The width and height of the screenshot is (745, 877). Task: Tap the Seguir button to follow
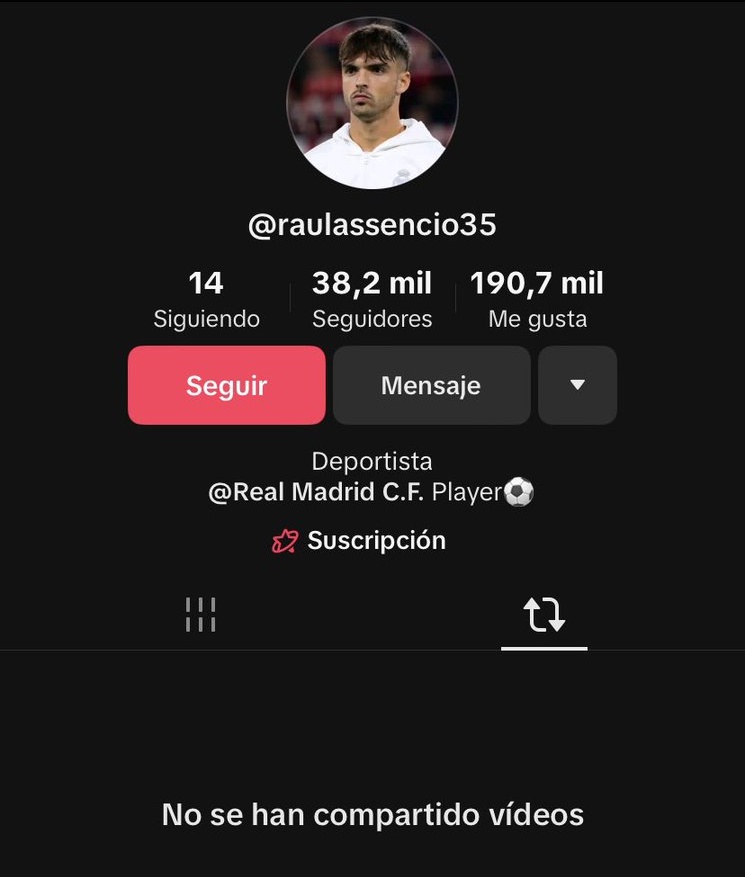click(226, 385)
